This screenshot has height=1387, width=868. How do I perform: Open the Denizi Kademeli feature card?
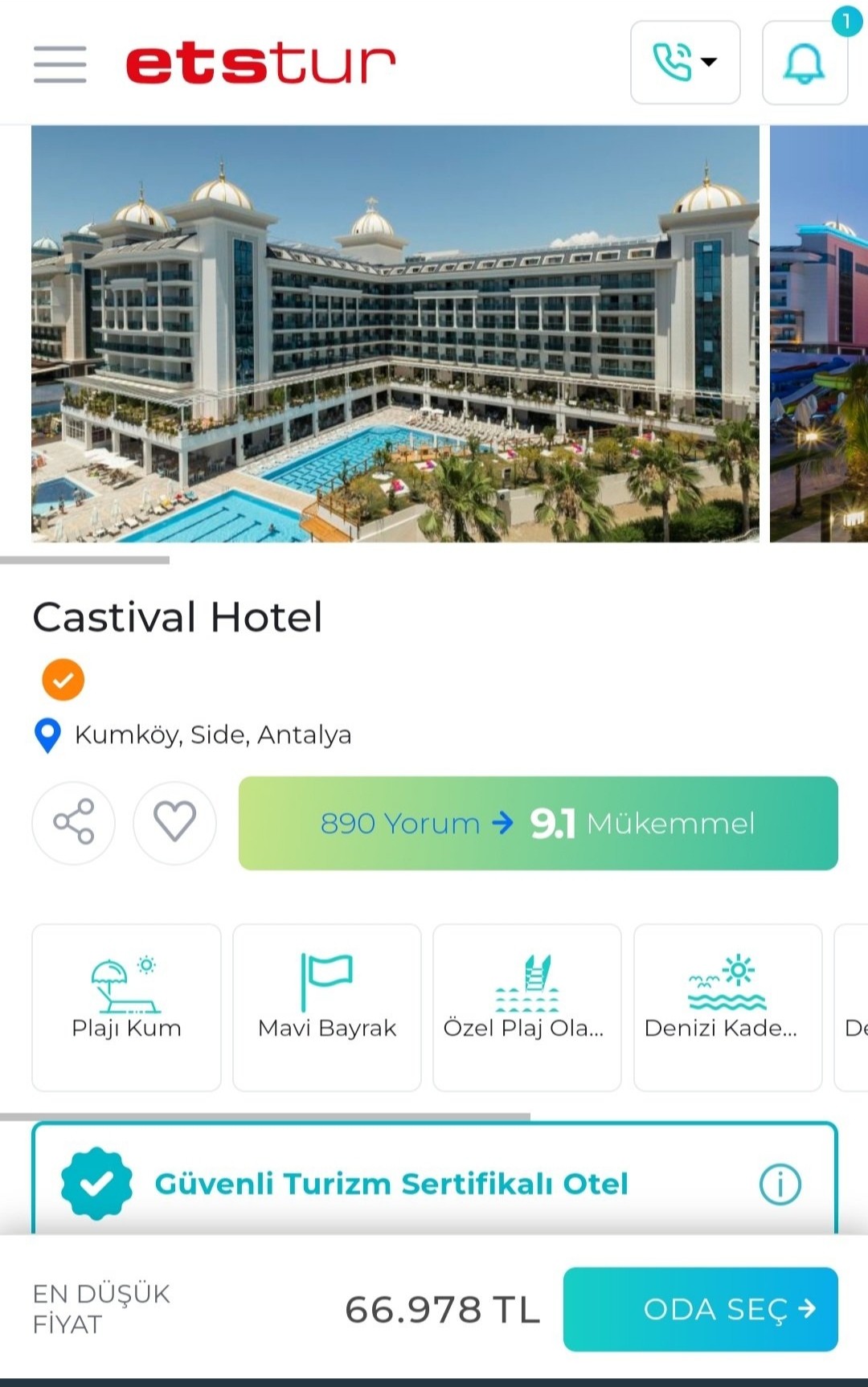(727, 1007)
